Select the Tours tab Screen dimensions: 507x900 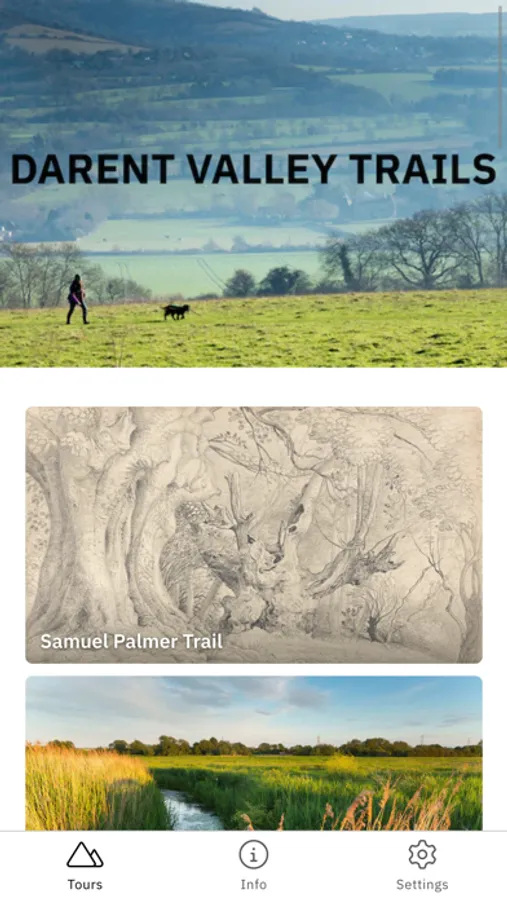point(85,866)
